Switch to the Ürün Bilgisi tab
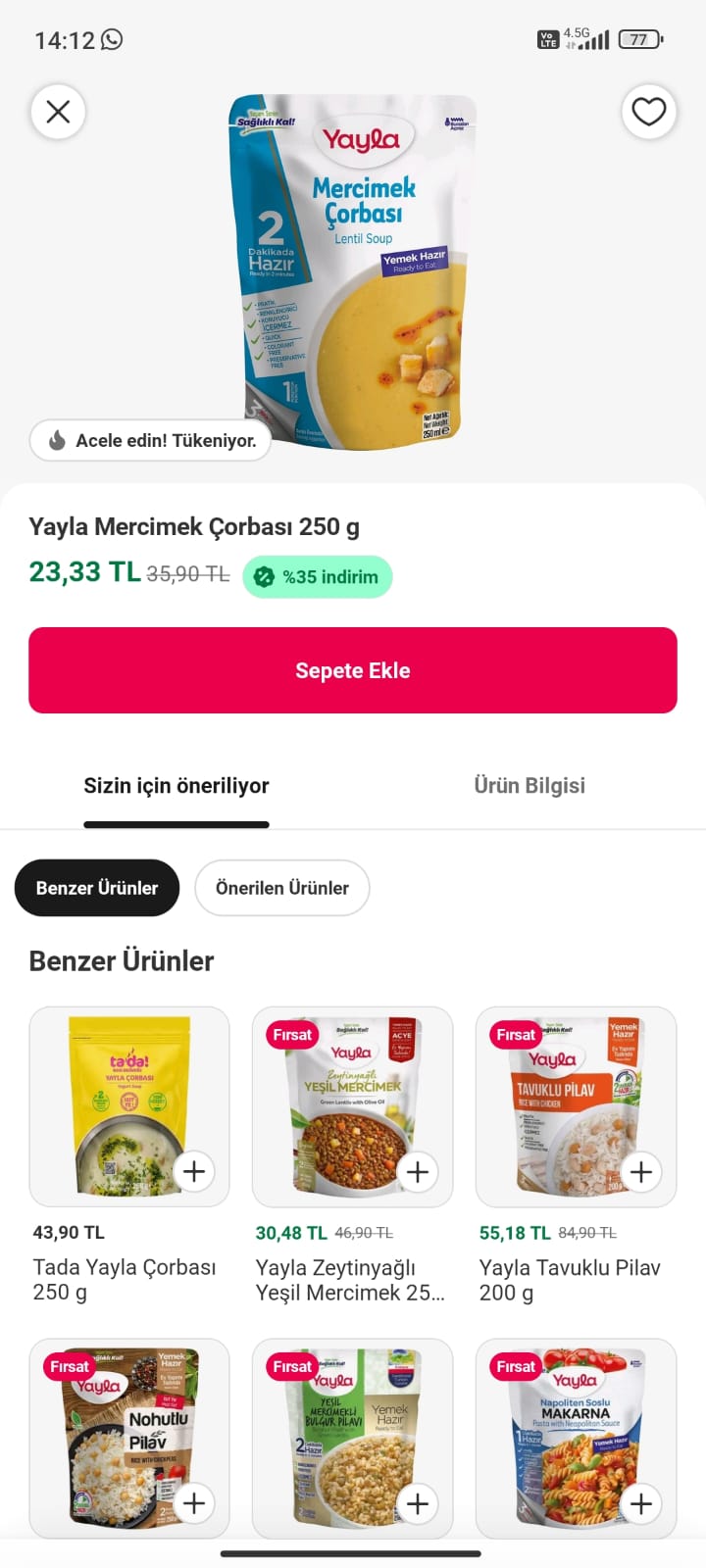Image resolution: width=706 pixels, height=1568 pixels. (529, 786)
